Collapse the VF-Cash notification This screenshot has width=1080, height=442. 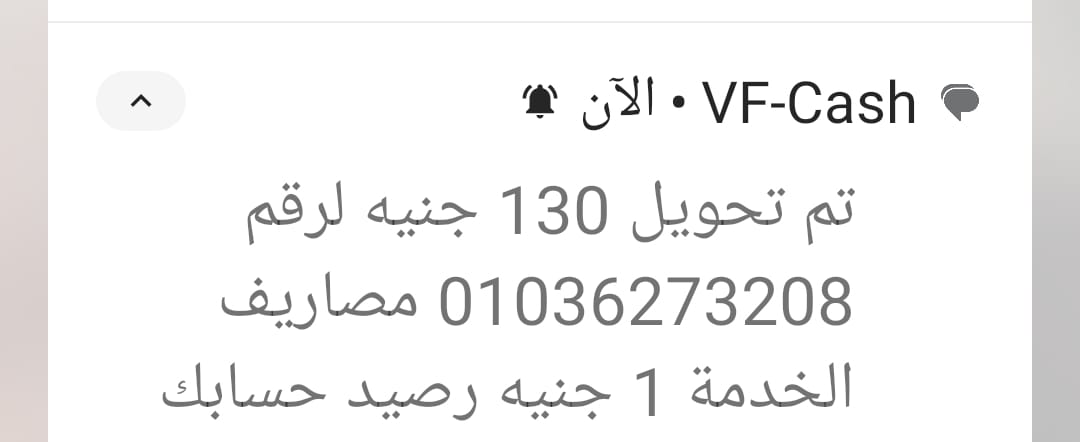click(x=141, y=101)
